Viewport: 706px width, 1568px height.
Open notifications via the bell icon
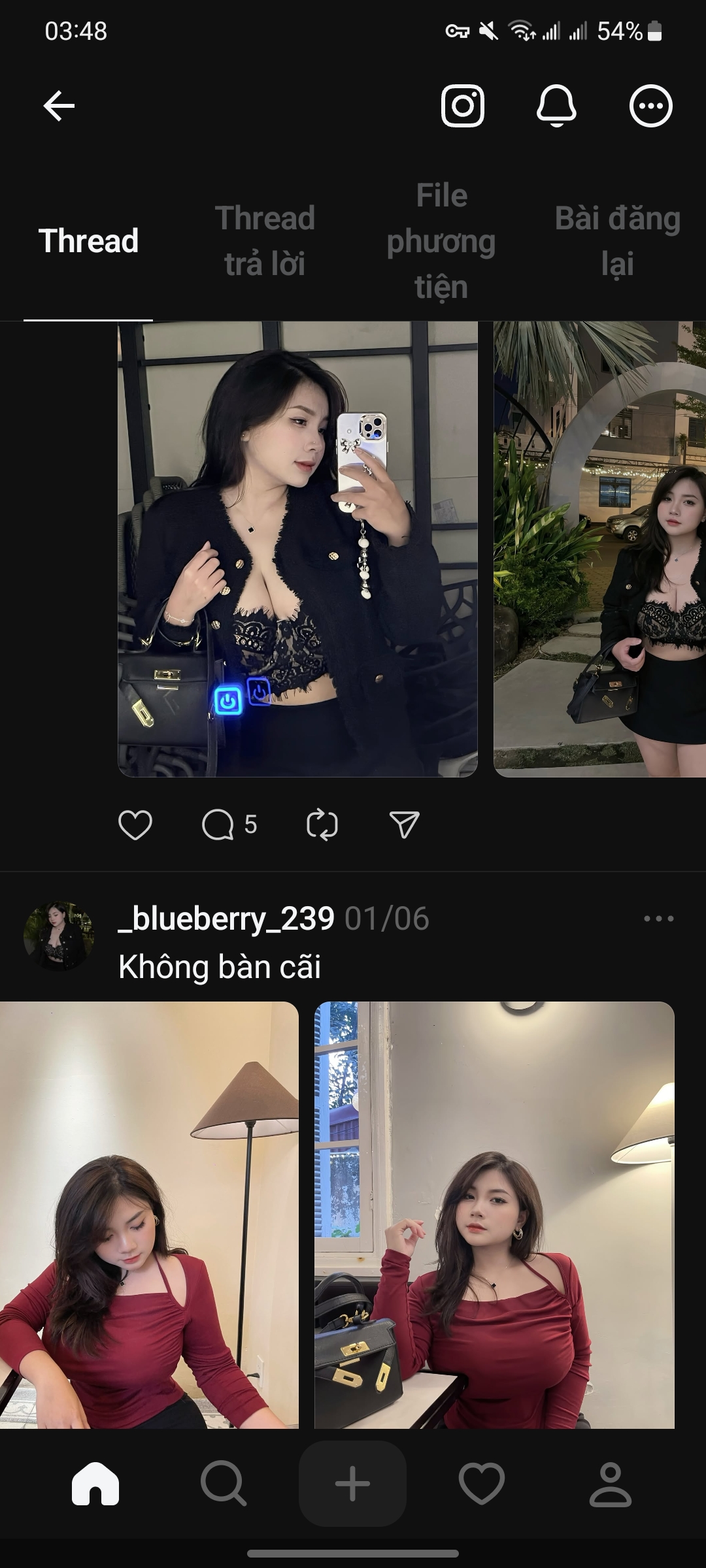(x=556, y=105)
